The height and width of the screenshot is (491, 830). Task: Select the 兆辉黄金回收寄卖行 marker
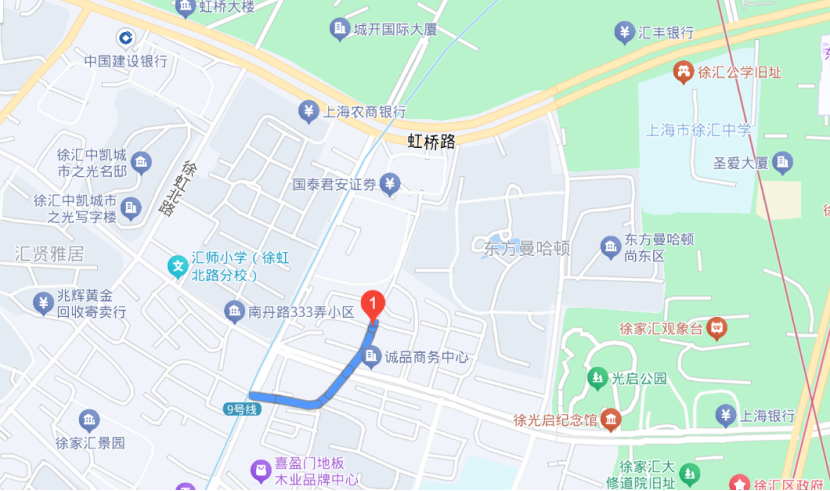click(43, 301)
